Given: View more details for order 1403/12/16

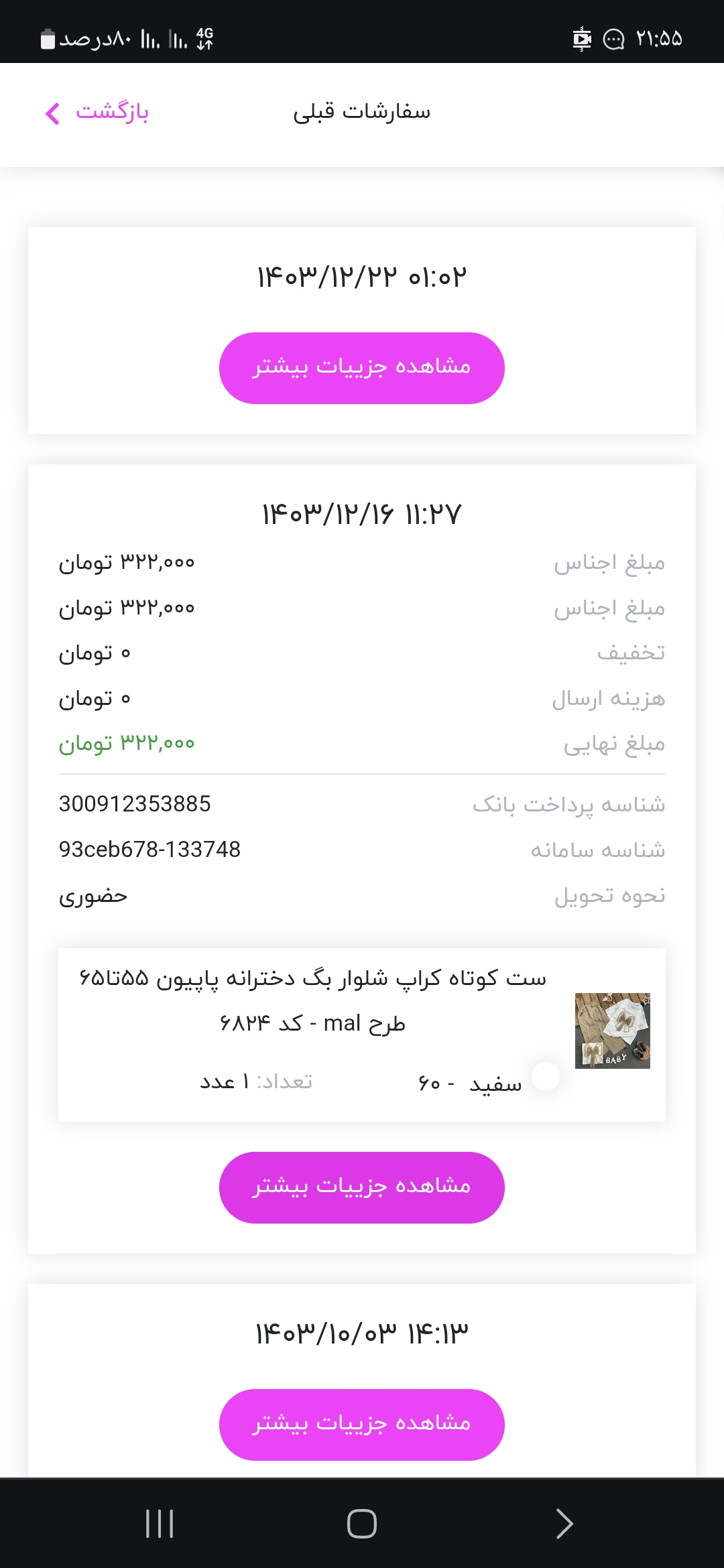Looking at the screenshot, I should [x=362, y=1187].
